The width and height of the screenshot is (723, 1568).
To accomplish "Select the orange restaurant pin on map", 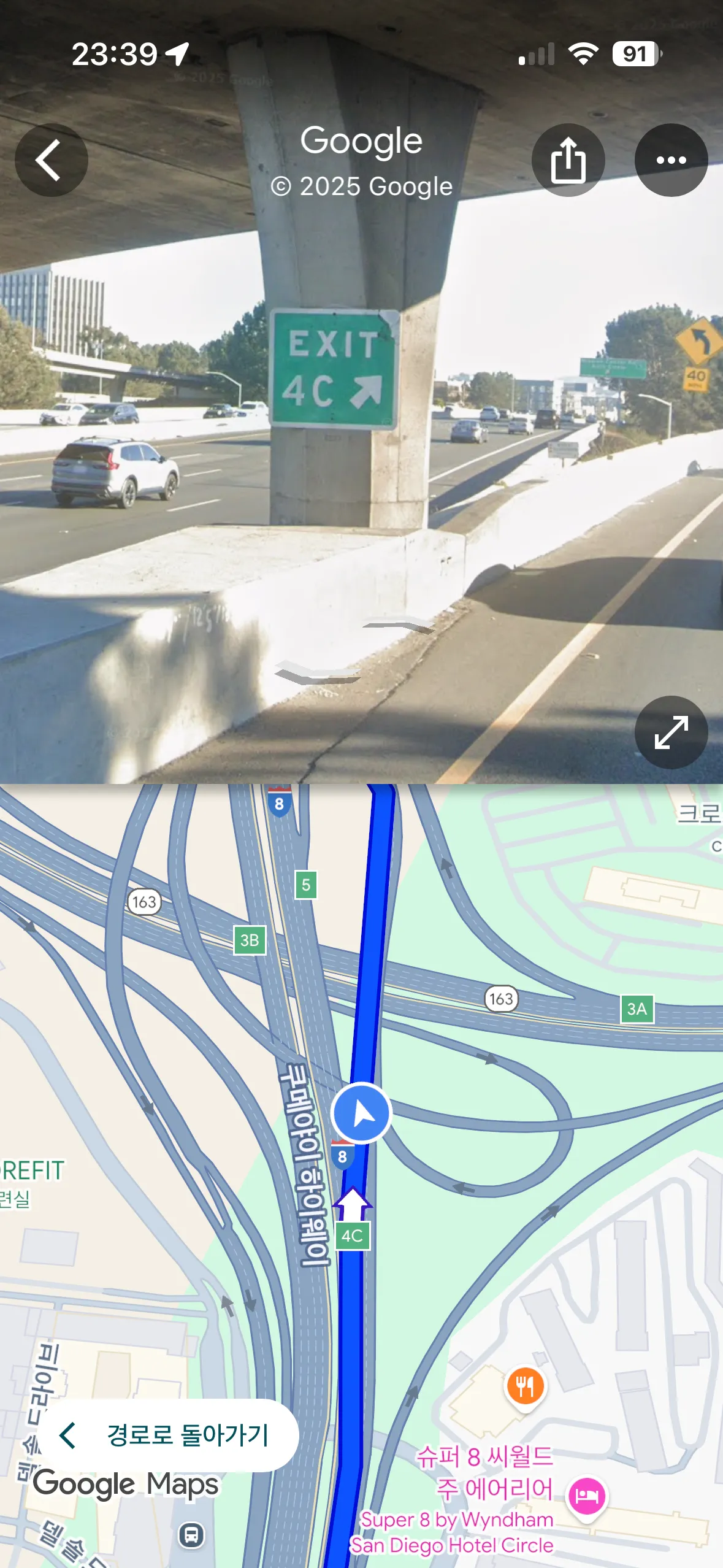I will [x=526, y=1388].
